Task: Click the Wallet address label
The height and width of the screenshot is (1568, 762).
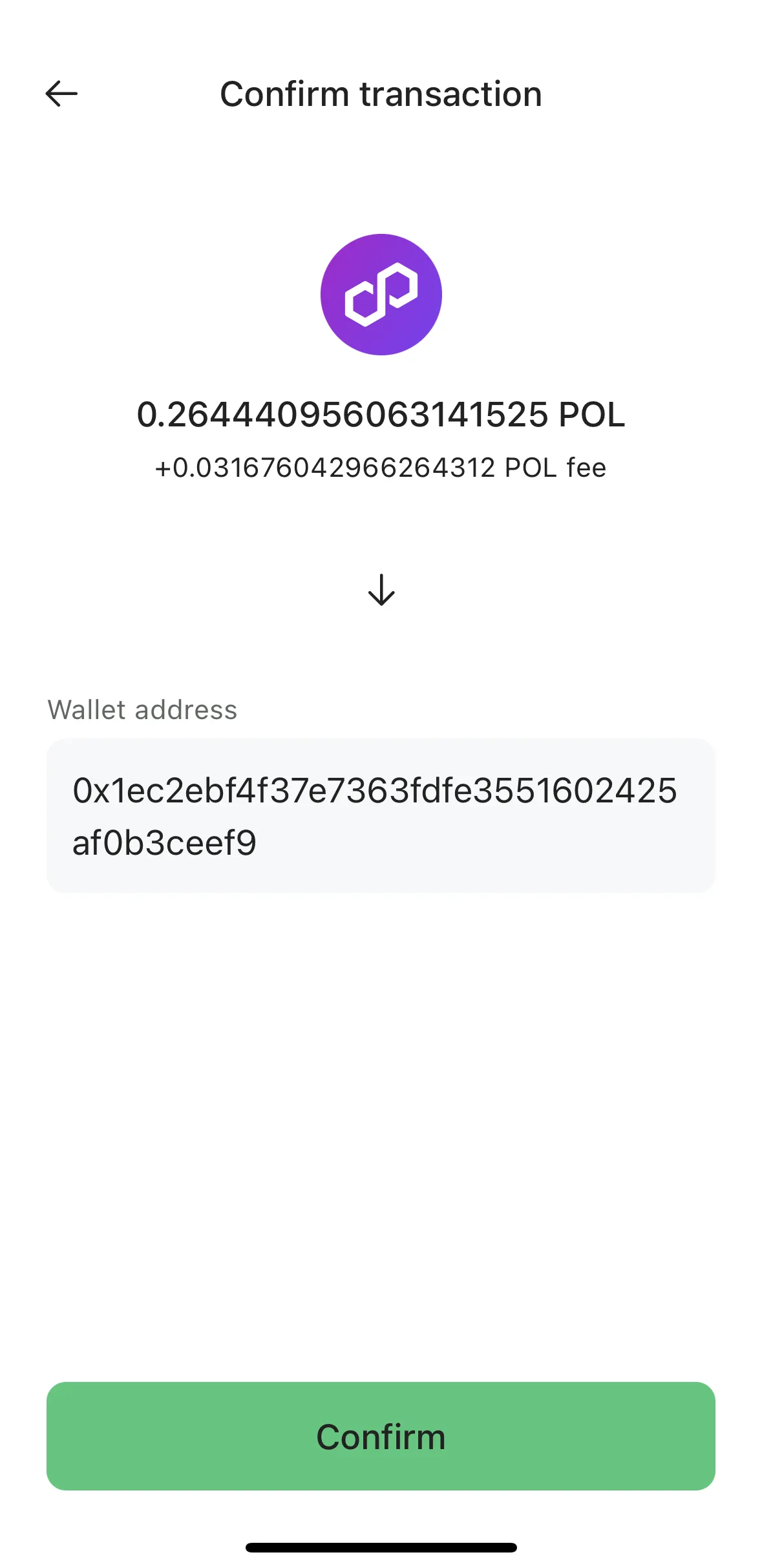Action: point(143,709)
